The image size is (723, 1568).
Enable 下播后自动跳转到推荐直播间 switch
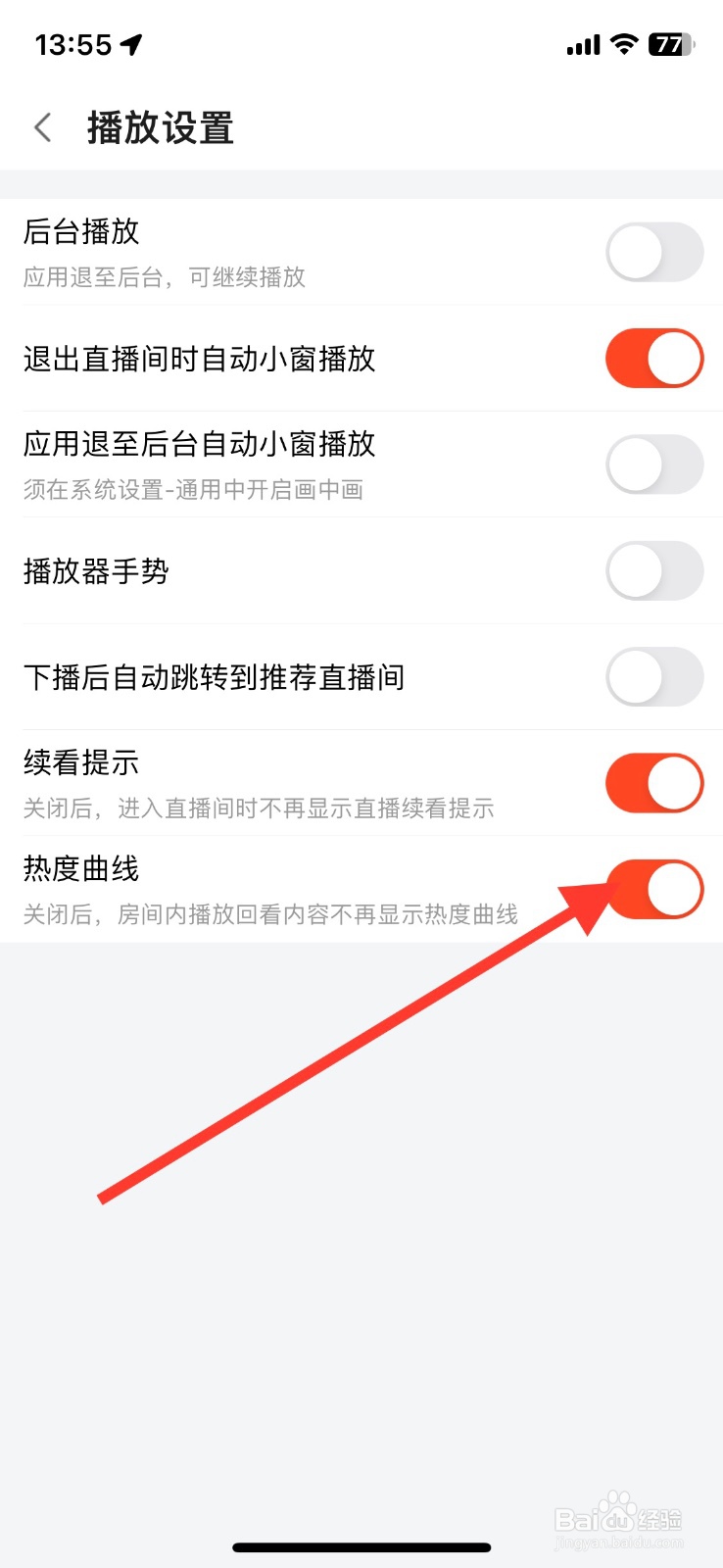(x=654, y=677)
